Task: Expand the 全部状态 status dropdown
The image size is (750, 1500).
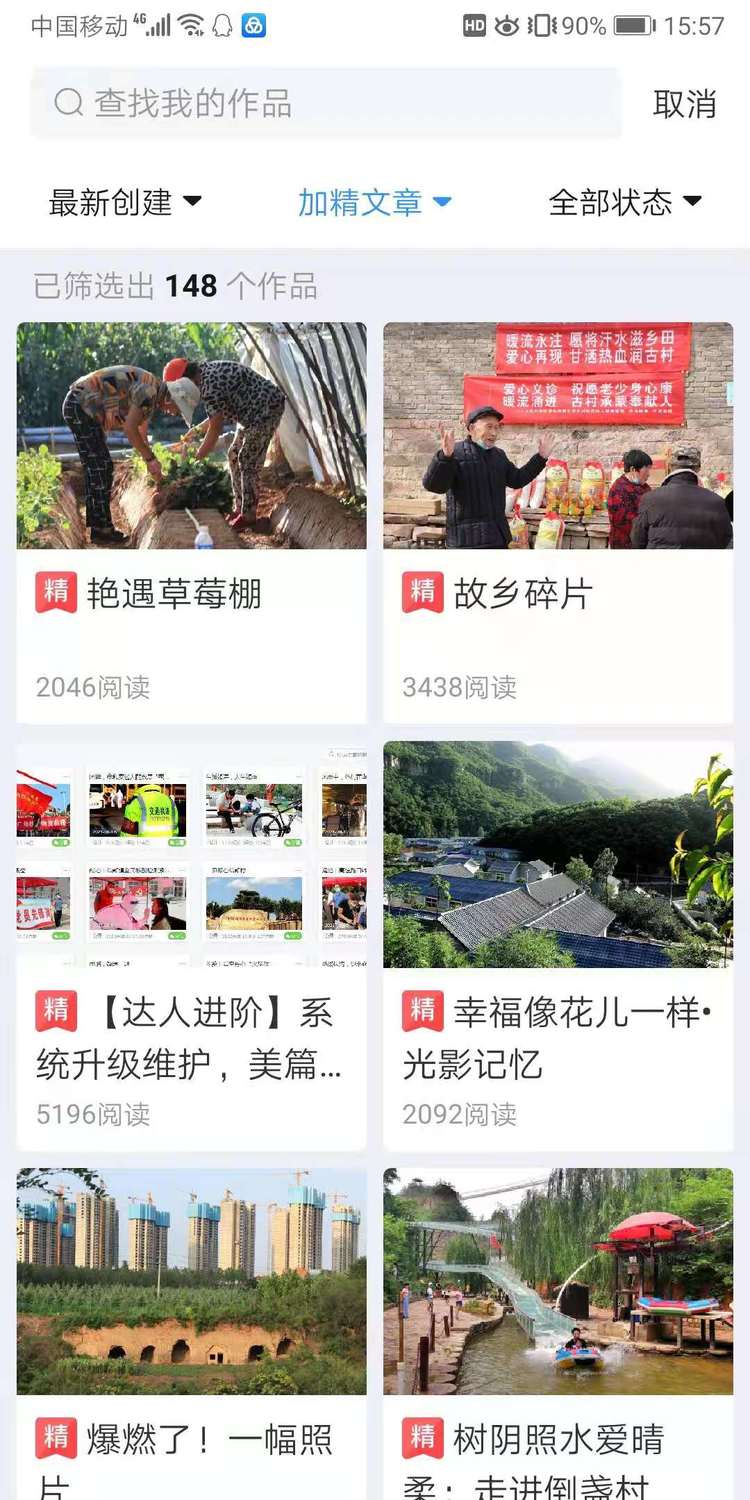Action: (625, 203)
